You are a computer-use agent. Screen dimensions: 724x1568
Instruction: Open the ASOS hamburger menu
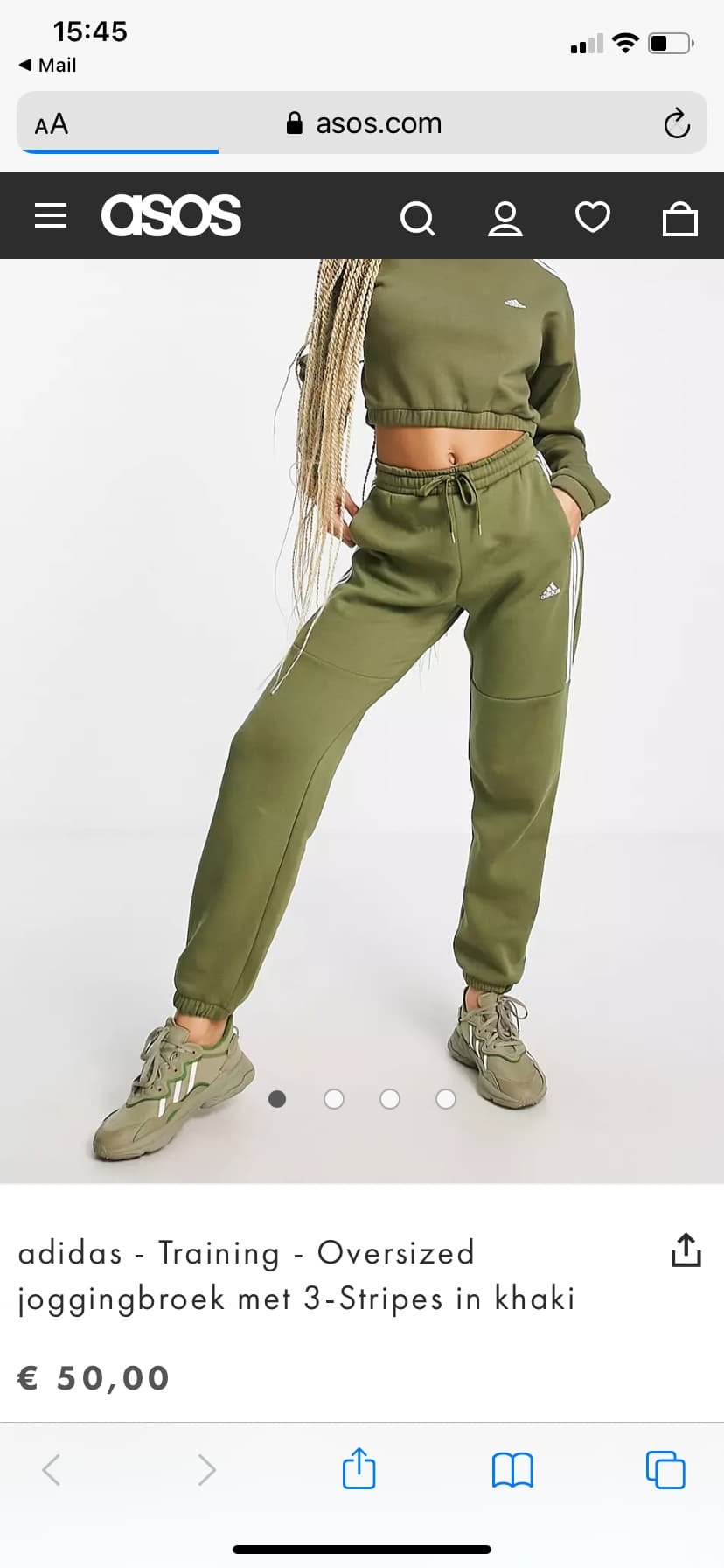coord(51,215)
